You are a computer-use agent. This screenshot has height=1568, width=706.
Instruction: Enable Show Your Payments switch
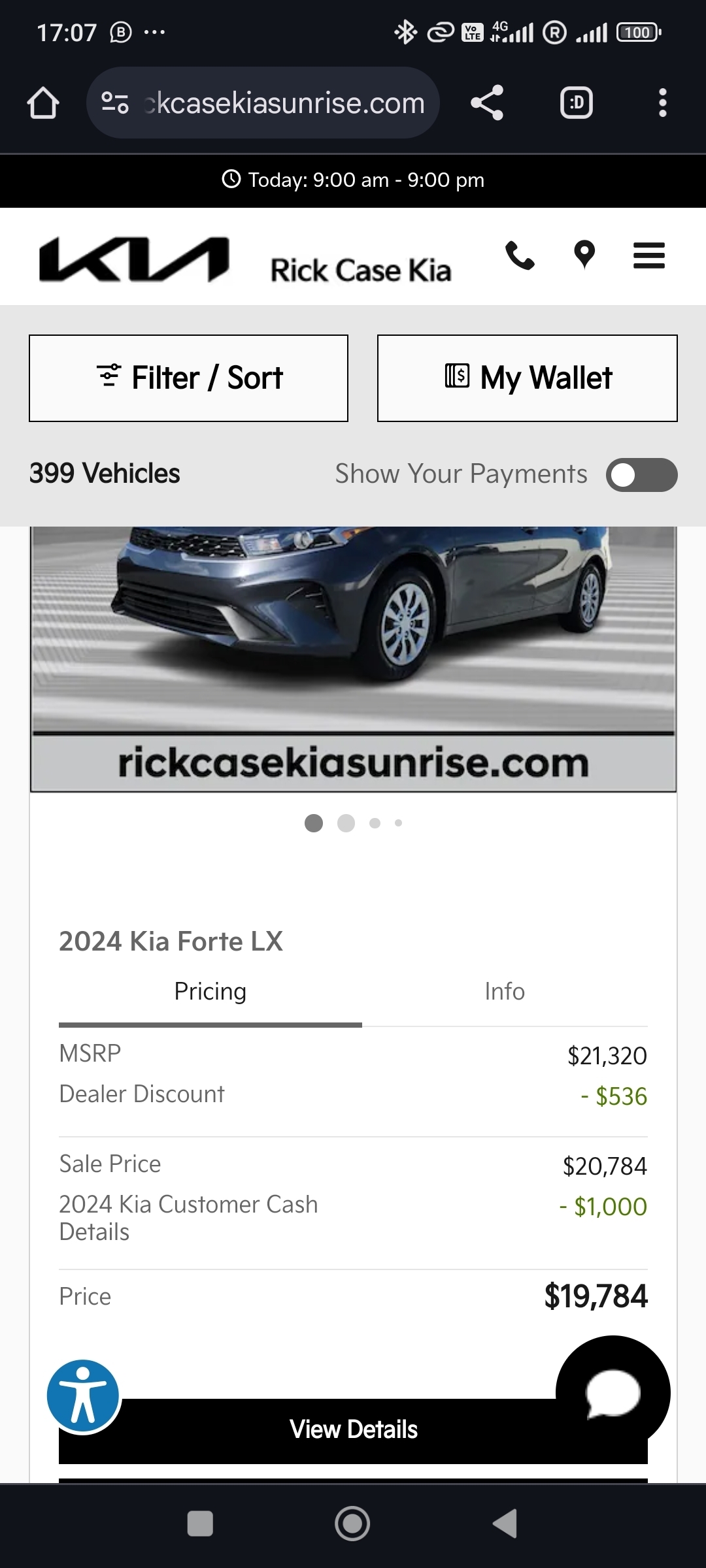(x=641, y=475)
